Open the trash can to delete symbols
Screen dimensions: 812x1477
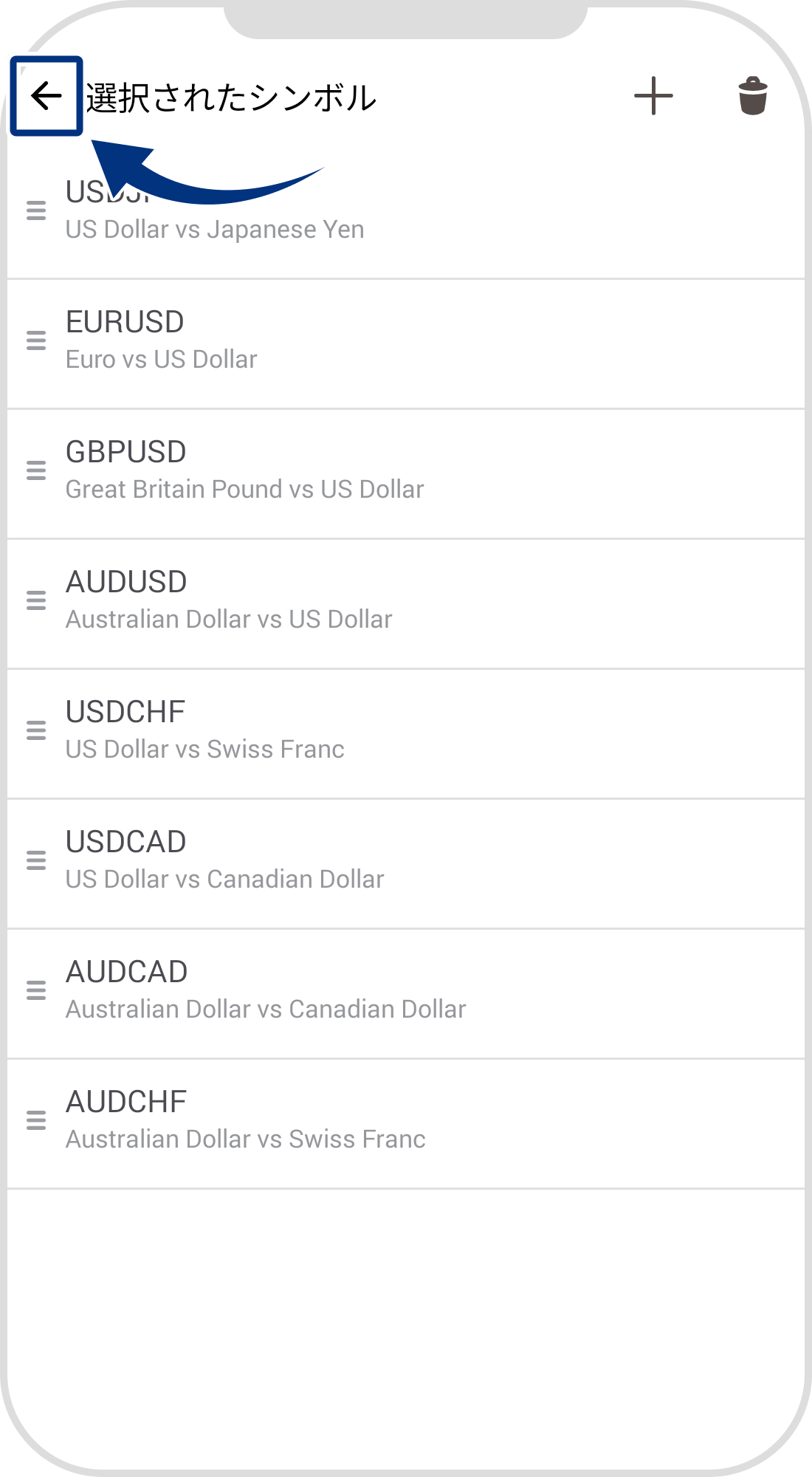(x=752, y=96)
